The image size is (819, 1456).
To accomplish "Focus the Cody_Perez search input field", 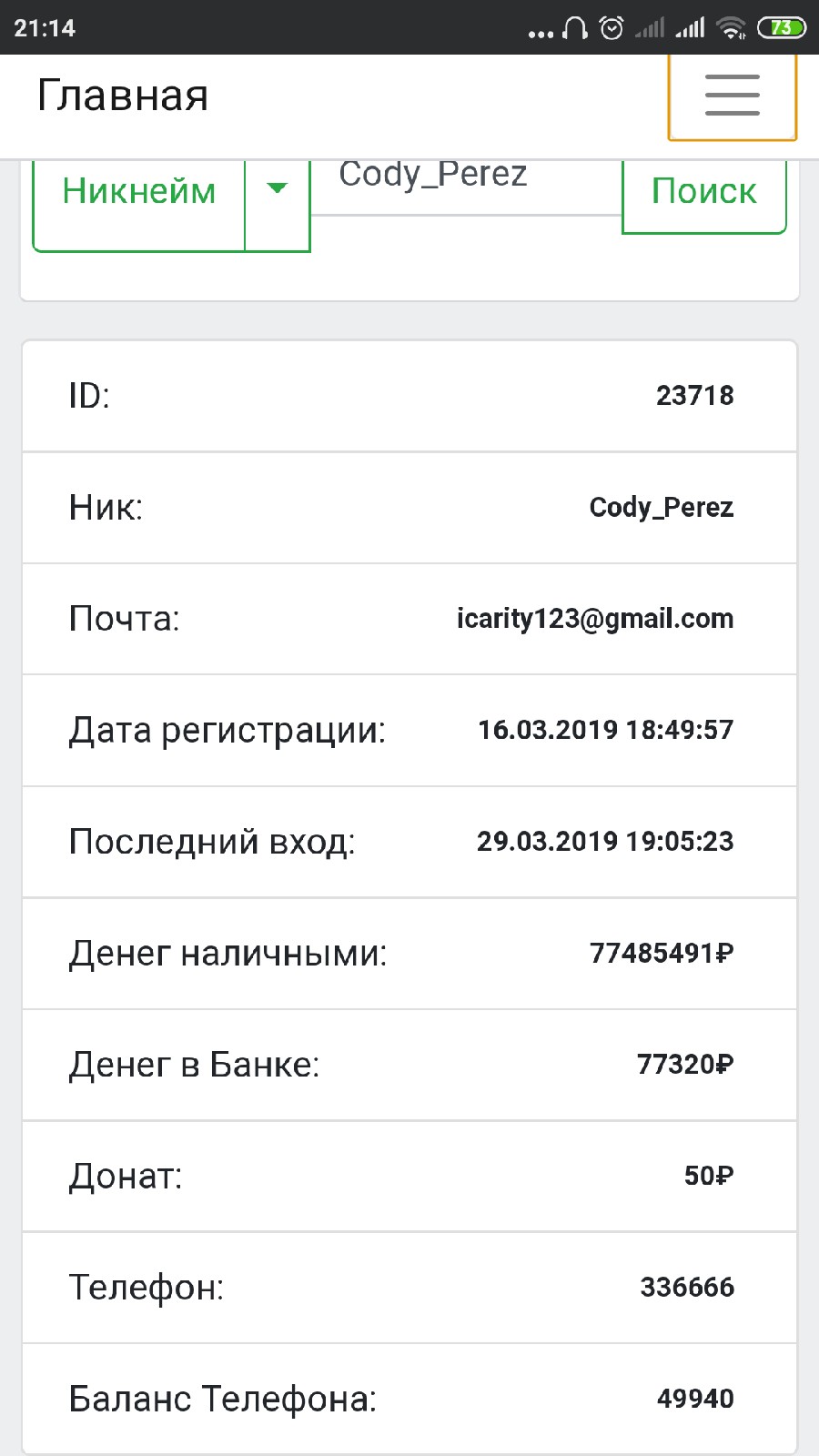I will [467, 187].
